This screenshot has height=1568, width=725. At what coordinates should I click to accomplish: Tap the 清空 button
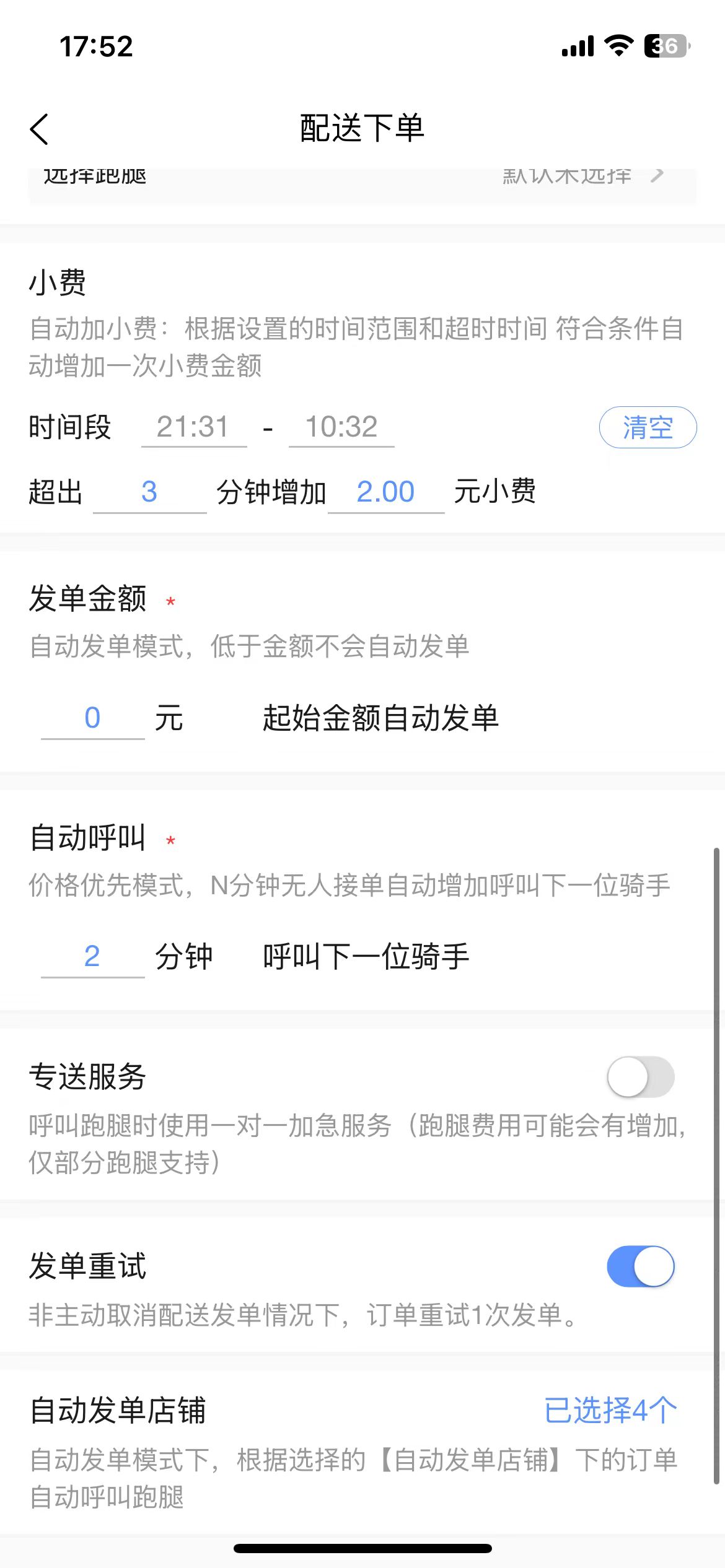point(648,427)
